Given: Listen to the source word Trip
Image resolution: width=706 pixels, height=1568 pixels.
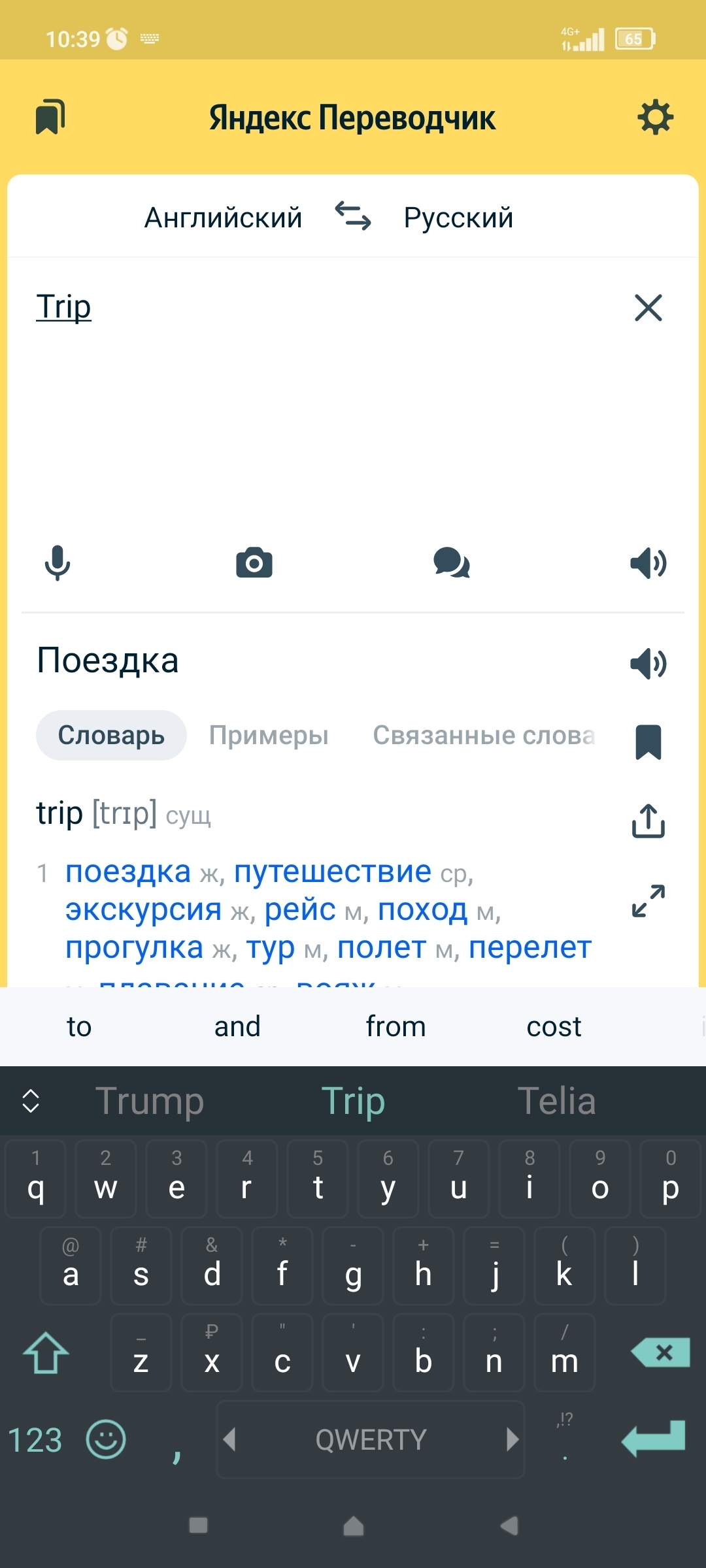Looking at the screenshot, I should click(x=648, y=563).
